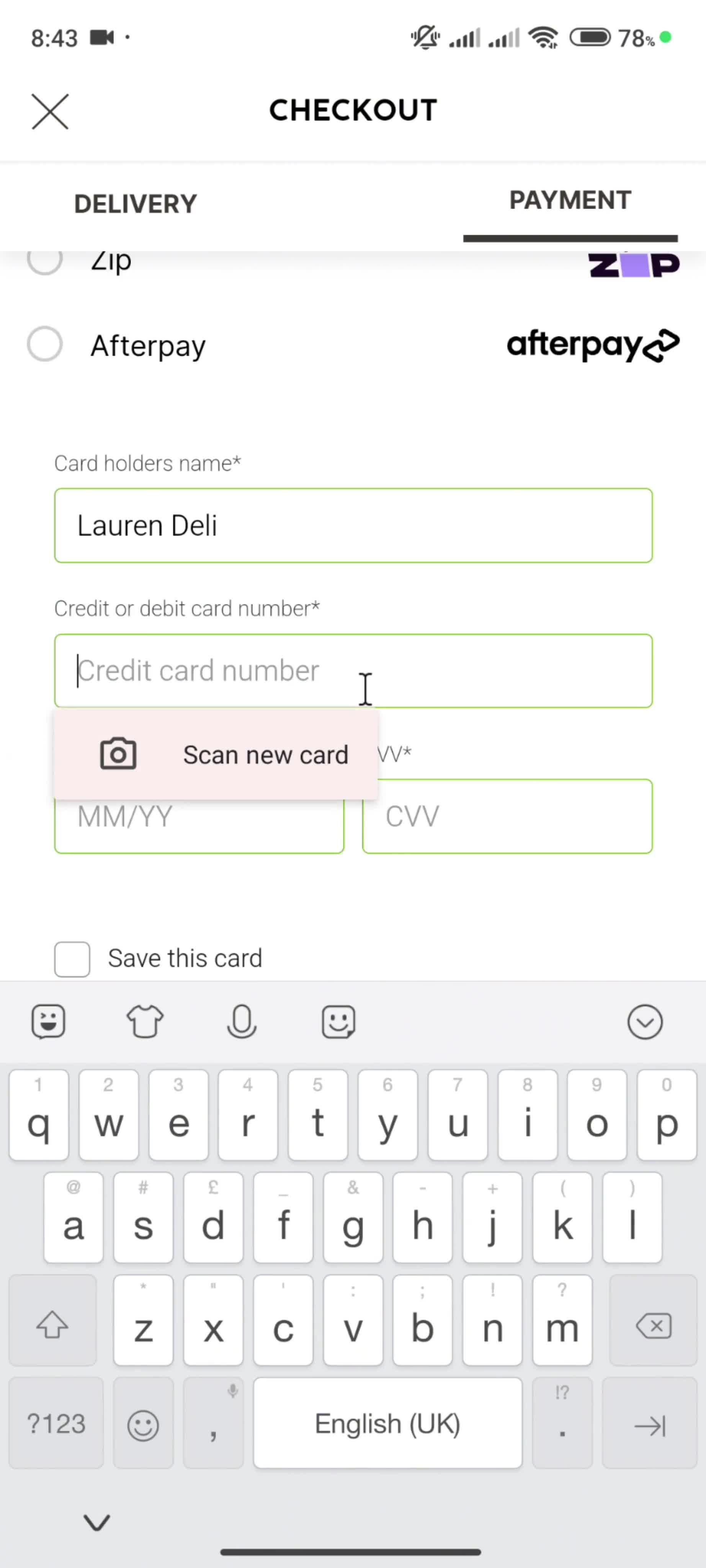Image resolution: width=706 pixels, height=1568 pixels.
Task: Hit the backspace key
Action: (653, 1326)
